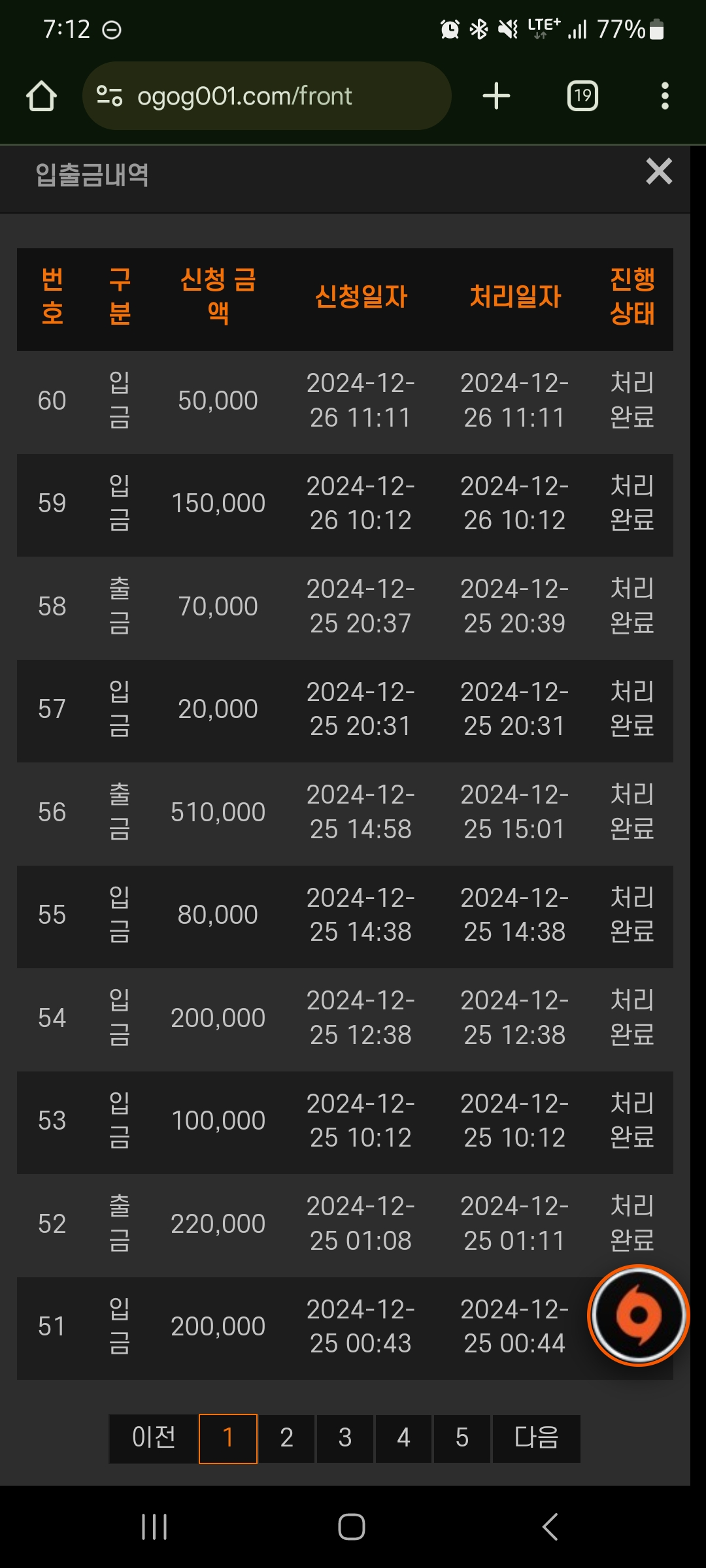Jump to page 5 of history
This screenshot has height=1568, width=706.
[x=462, y=1439]
